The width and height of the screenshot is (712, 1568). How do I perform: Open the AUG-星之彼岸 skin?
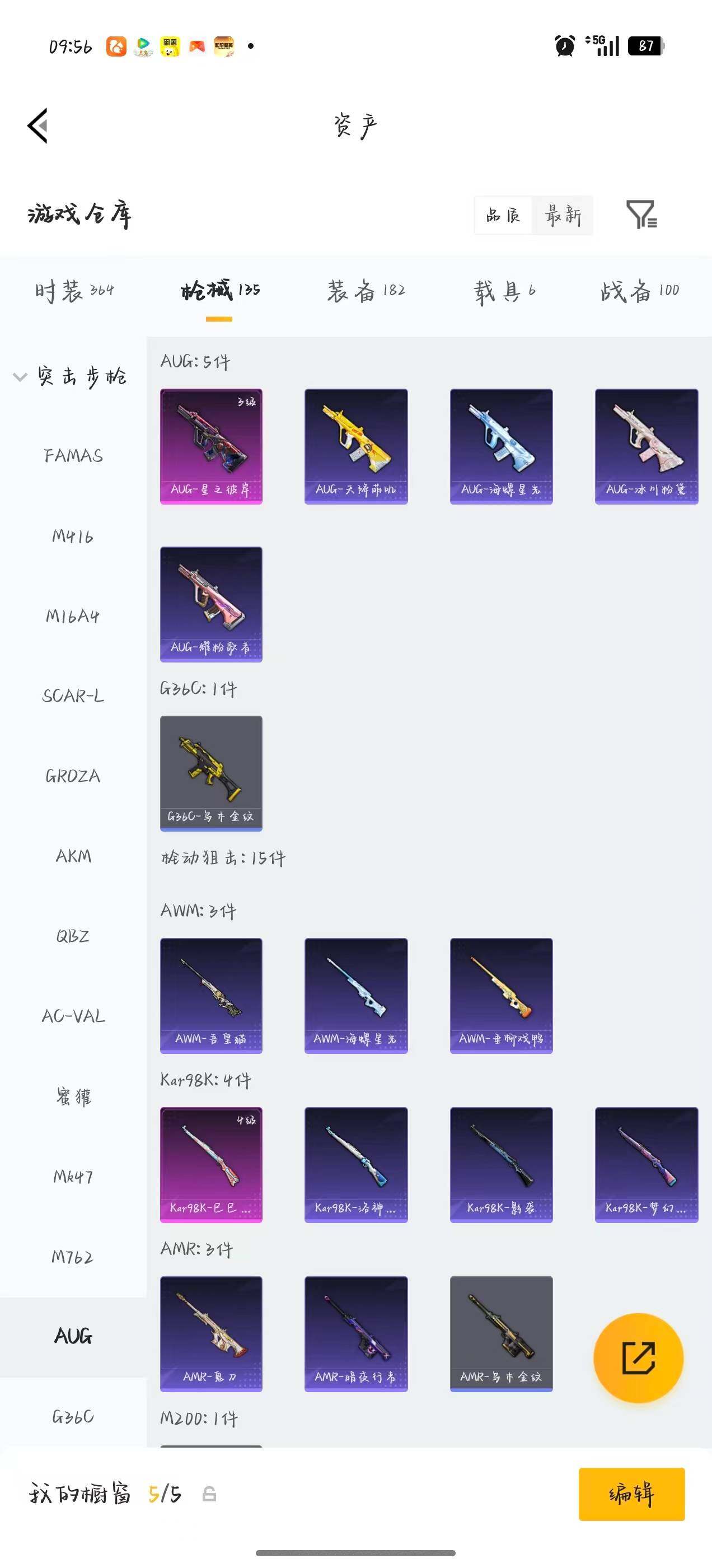pyautogui.click(x=211, y=446)
